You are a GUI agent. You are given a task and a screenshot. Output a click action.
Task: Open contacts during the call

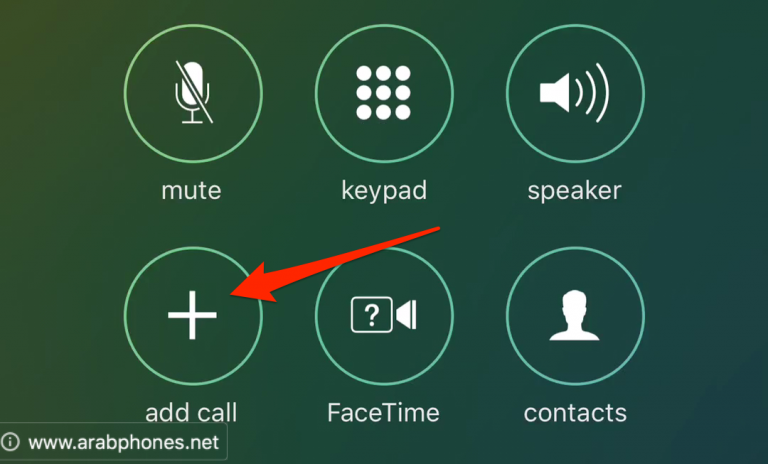575,316
